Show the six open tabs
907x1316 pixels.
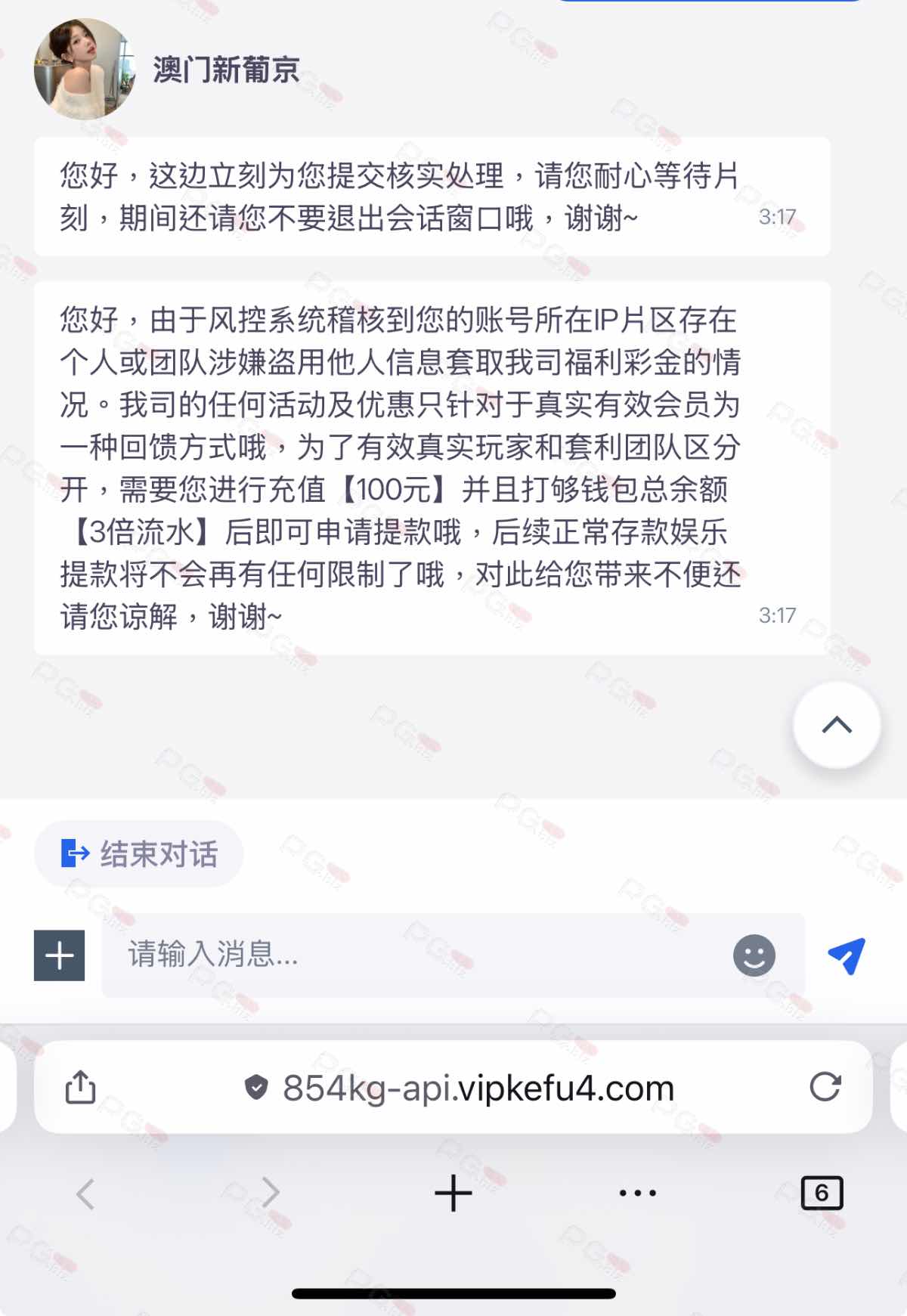point(822,1194)
